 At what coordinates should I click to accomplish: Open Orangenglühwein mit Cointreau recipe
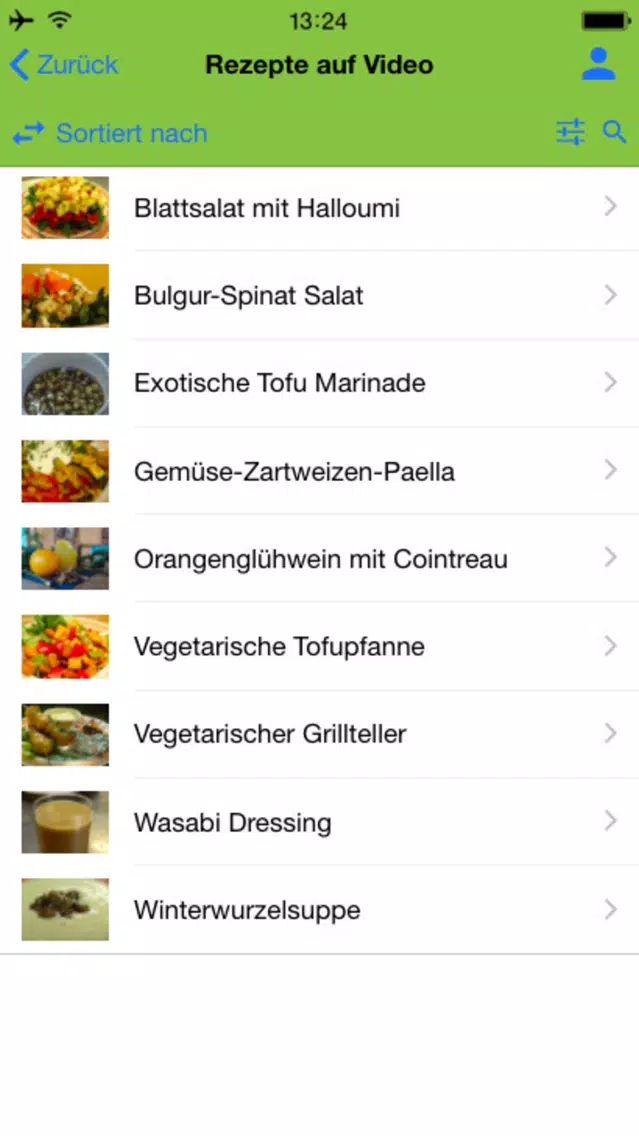click(320, 559)
